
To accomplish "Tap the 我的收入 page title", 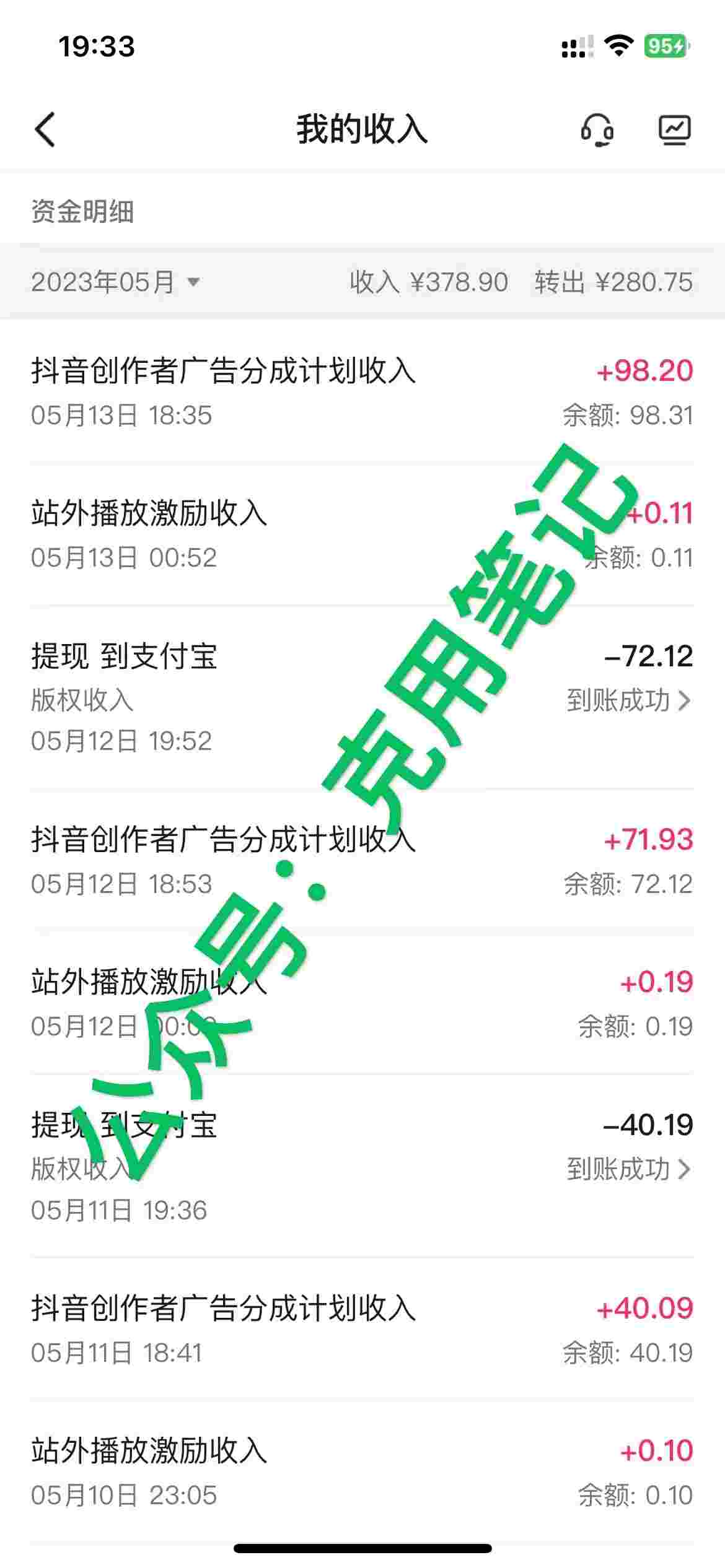I will [362, 130].
